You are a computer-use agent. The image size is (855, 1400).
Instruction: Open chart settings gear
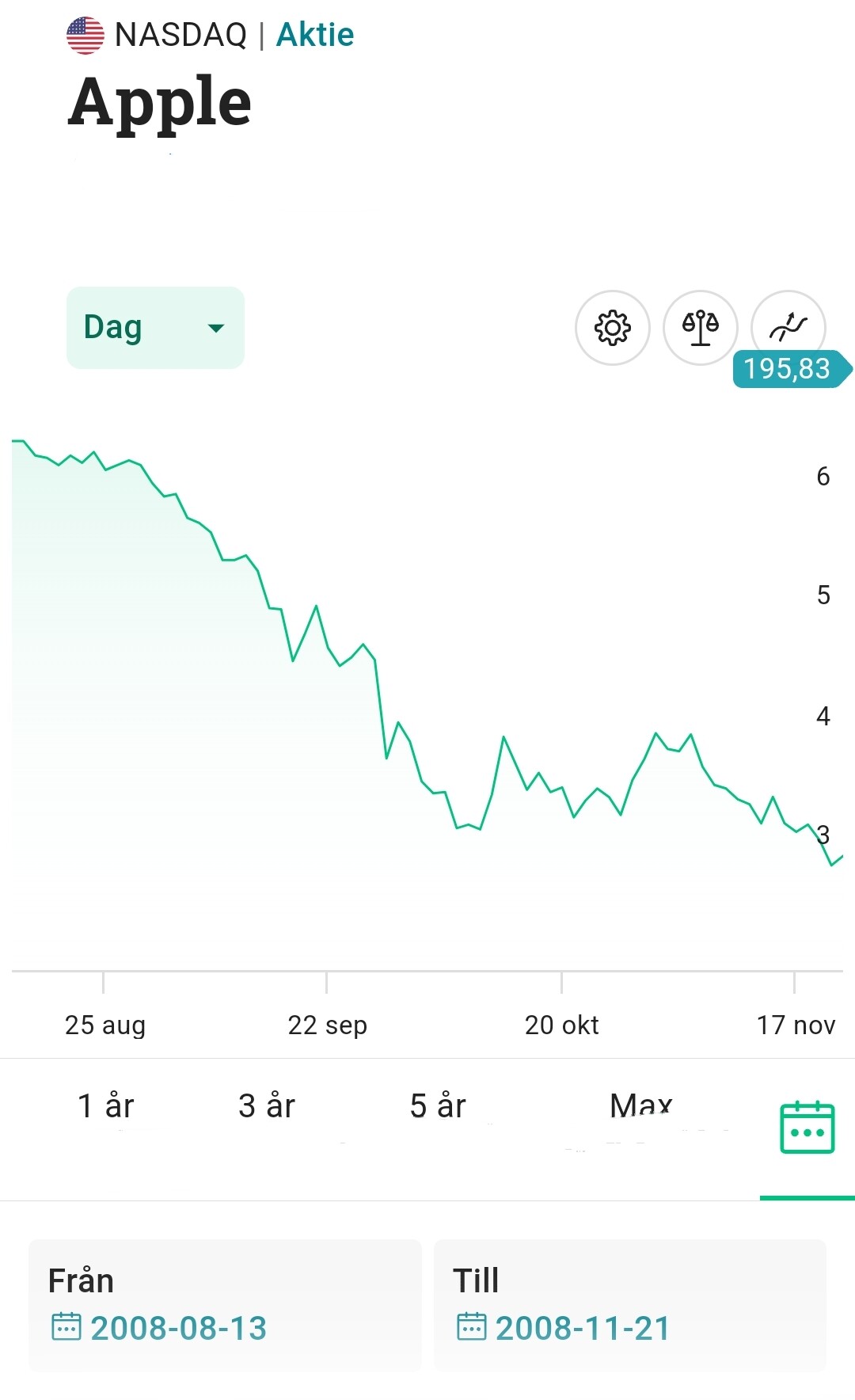tap(612, 328)
